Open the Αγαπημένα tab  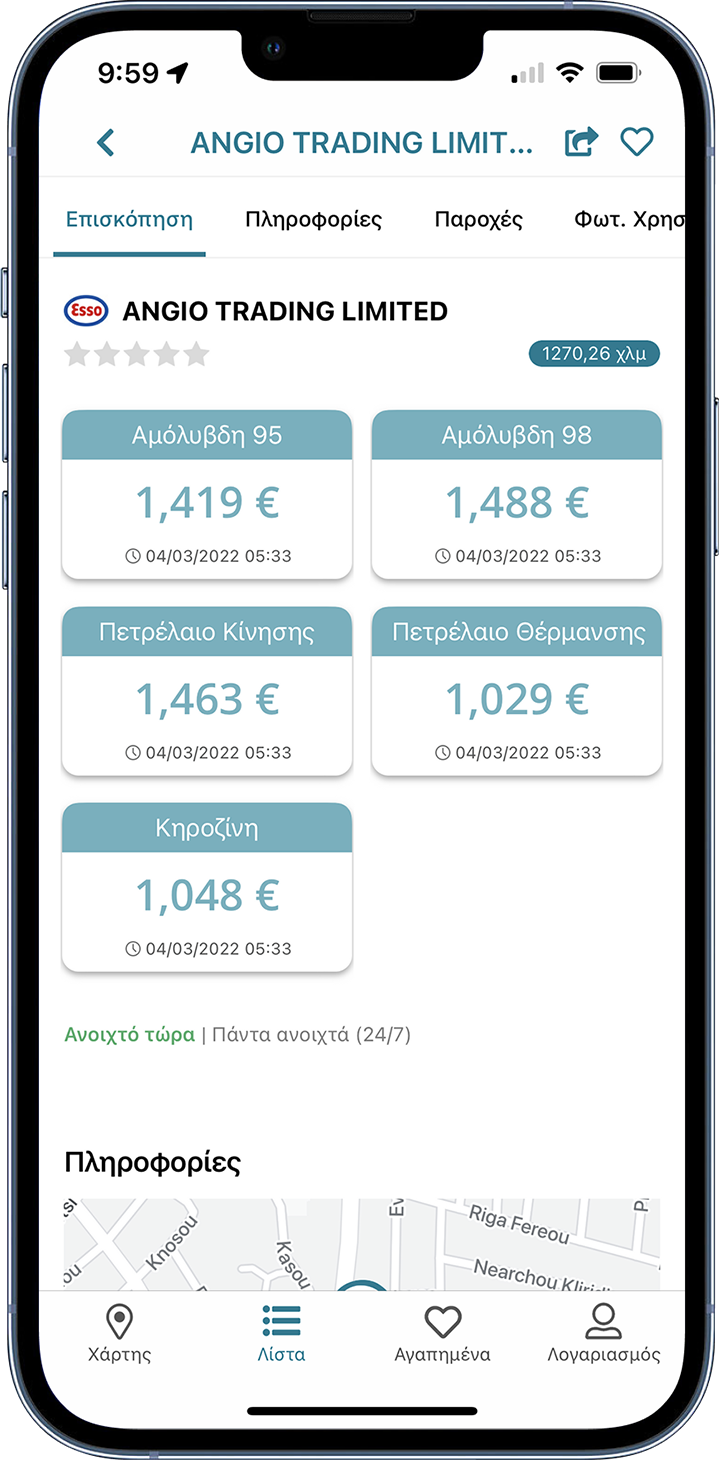coord(442,1334)
